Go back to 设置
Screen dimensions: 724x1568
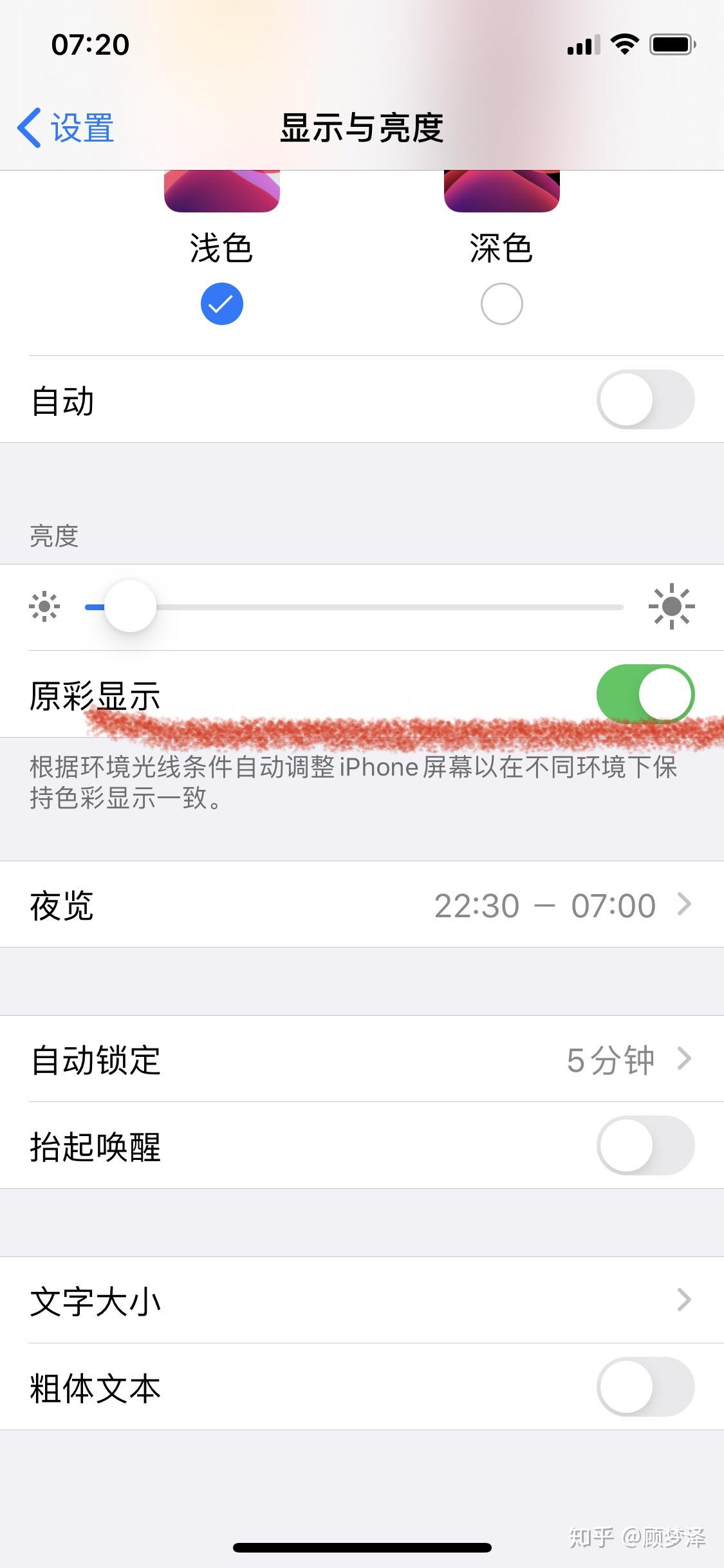[66, 127]
